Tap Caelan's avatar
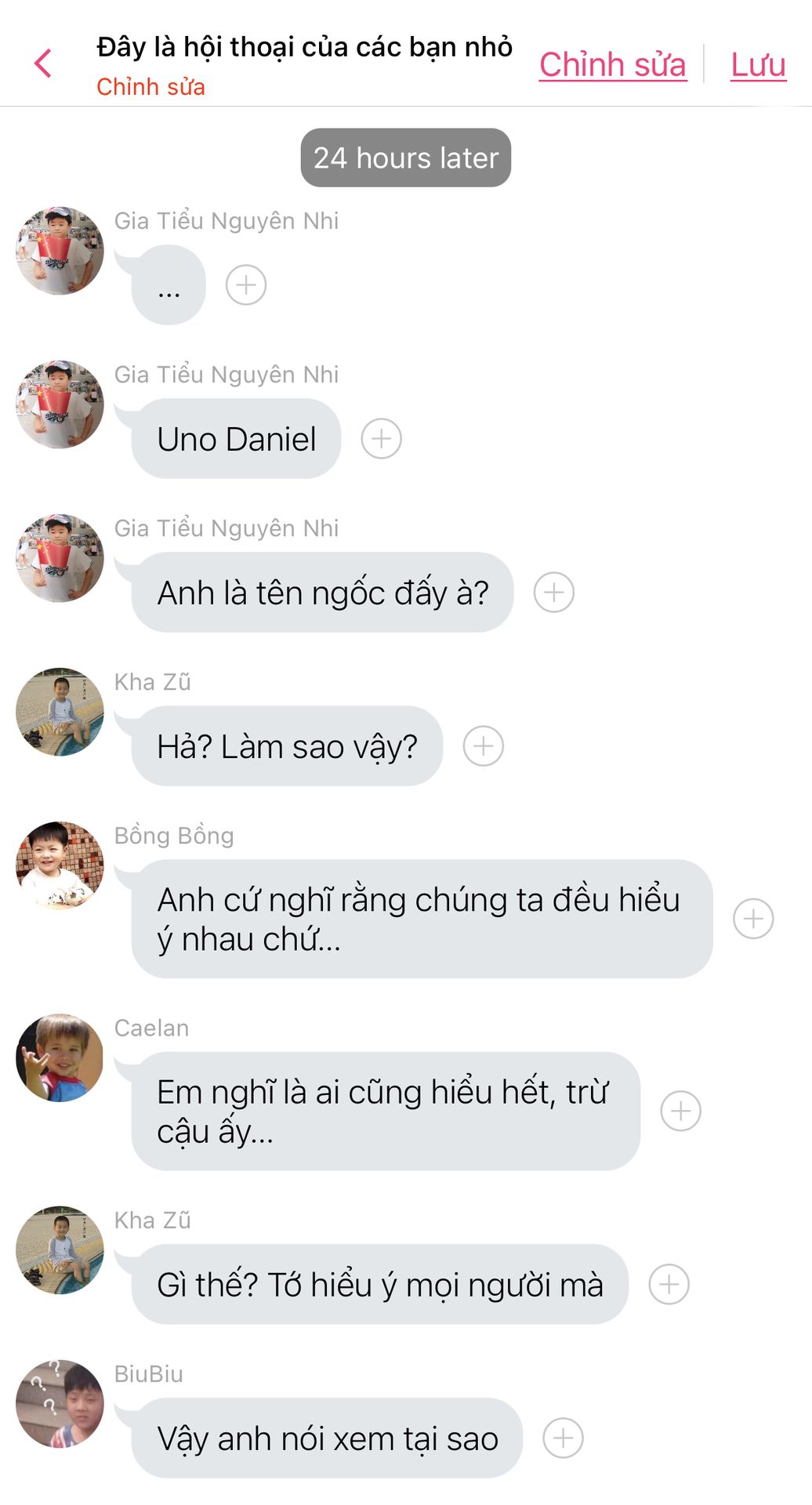The image size is (812, 1505). click(x=60, y=1057)
